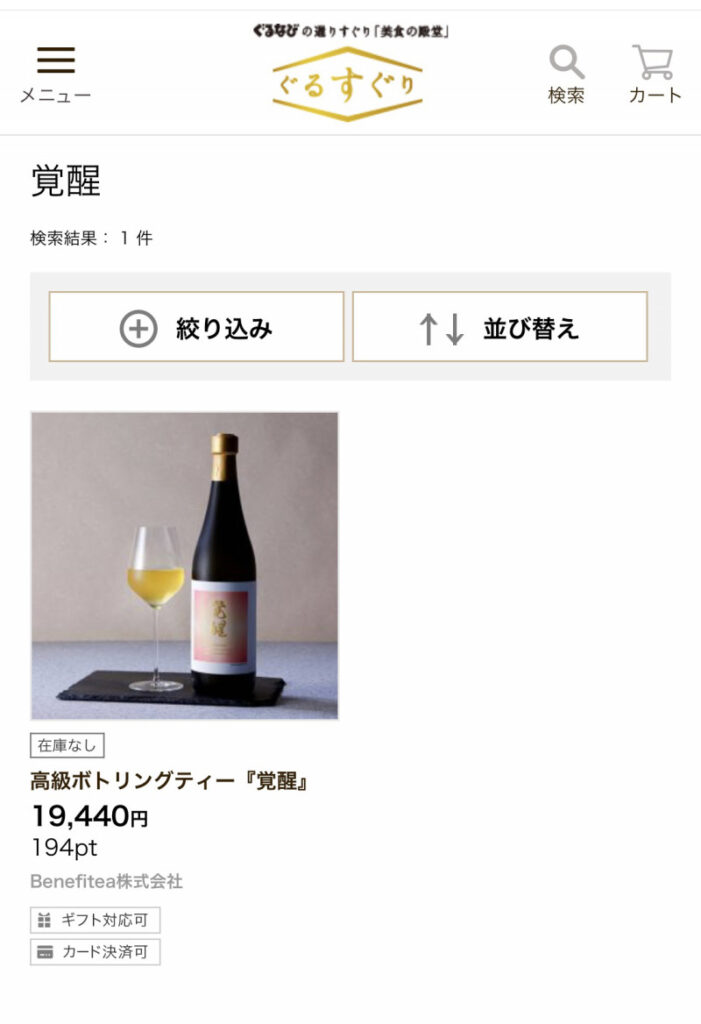Tap the 絞り込み filter button
This screenshot has width=701, height=1024.
(196, 327)
